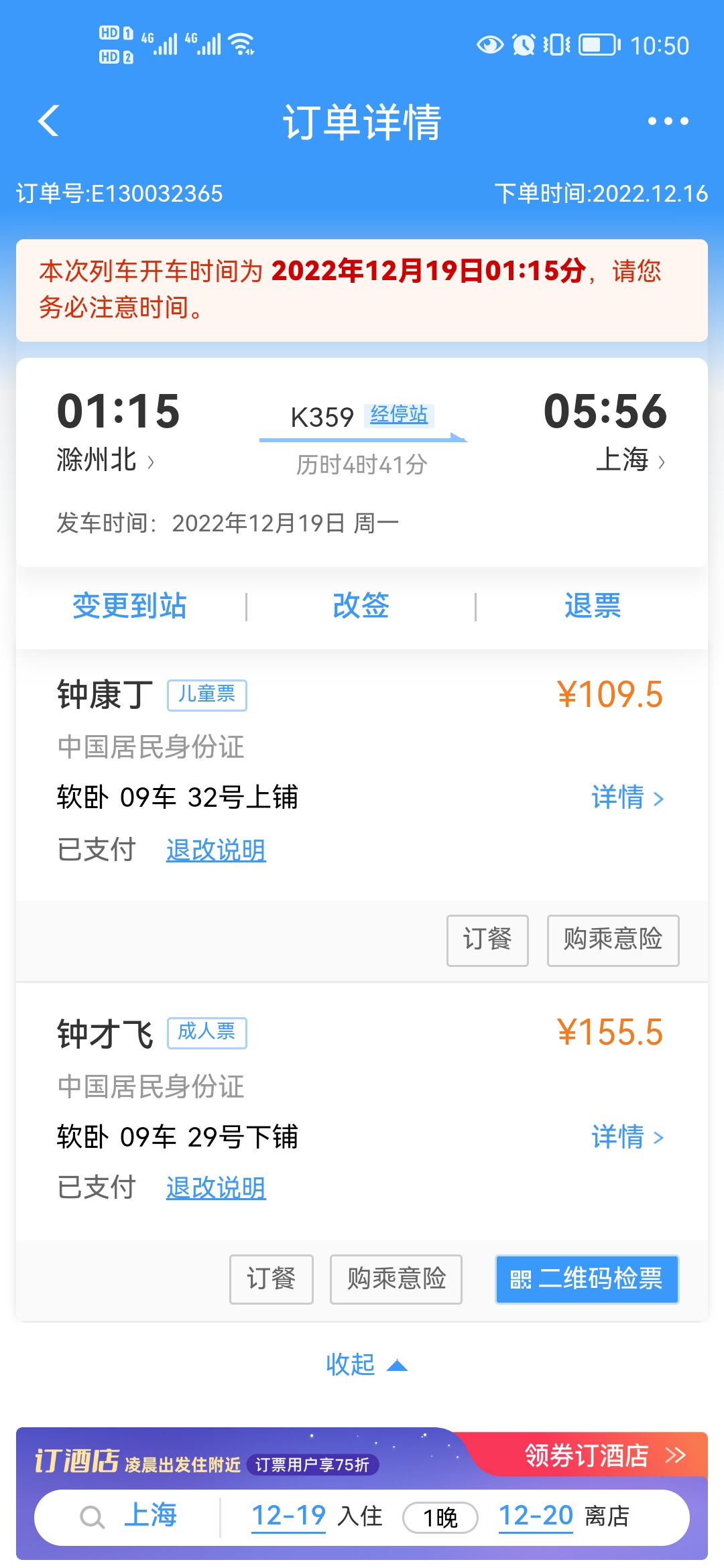Tap 领券订酒店 hotel coupon banner
This screenshot has width=724, height=1568.
[605, 1455]
